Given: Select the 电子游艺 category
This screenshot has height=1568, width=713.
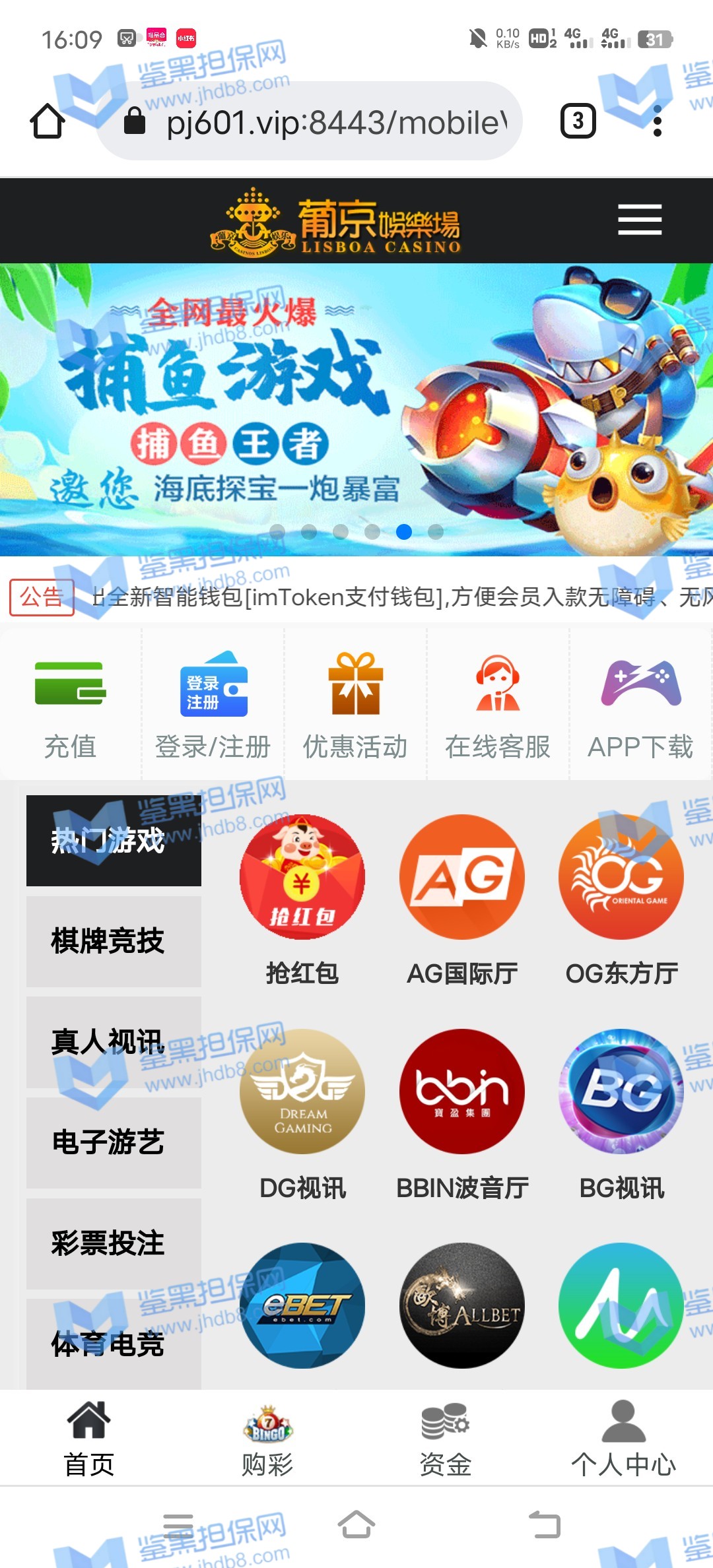Looking at the screenshot, I should 114,1142.
